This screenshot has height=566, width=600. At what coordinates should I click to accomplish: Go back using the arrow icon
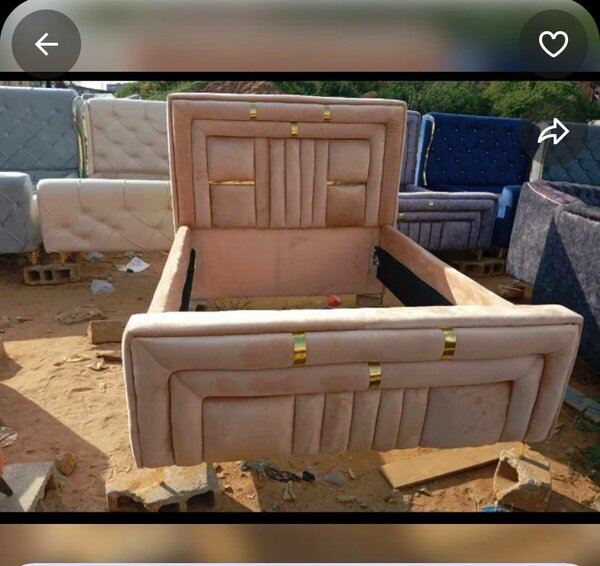[46, 44]
